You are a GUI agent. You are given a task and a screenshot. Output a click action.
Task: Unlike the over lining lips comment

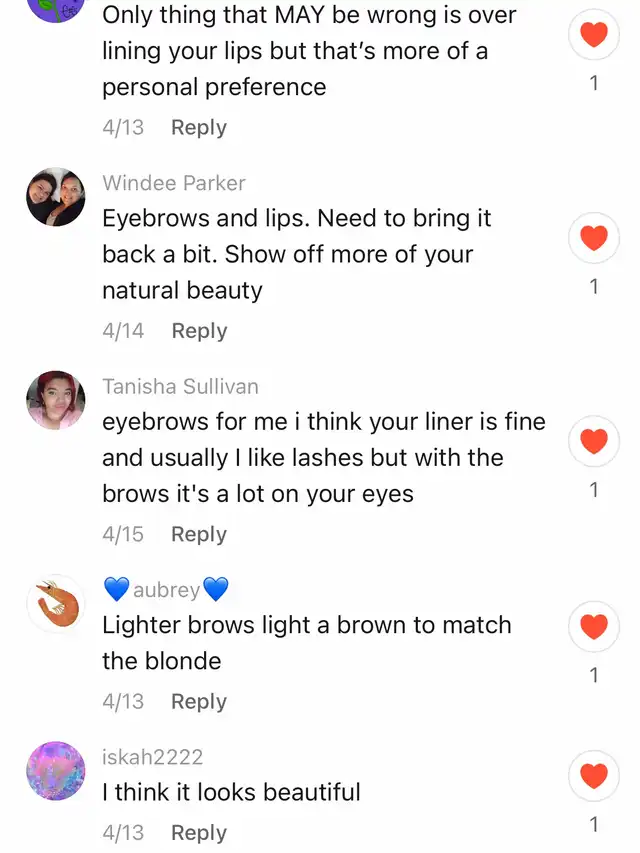594,35
